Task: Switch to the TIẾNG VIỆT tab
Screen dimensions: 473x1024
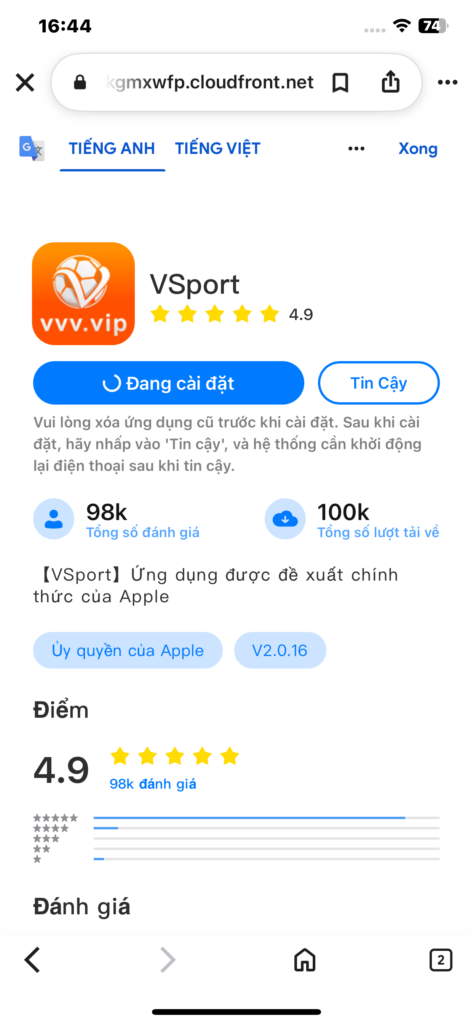Action: [x=218, y=148]
